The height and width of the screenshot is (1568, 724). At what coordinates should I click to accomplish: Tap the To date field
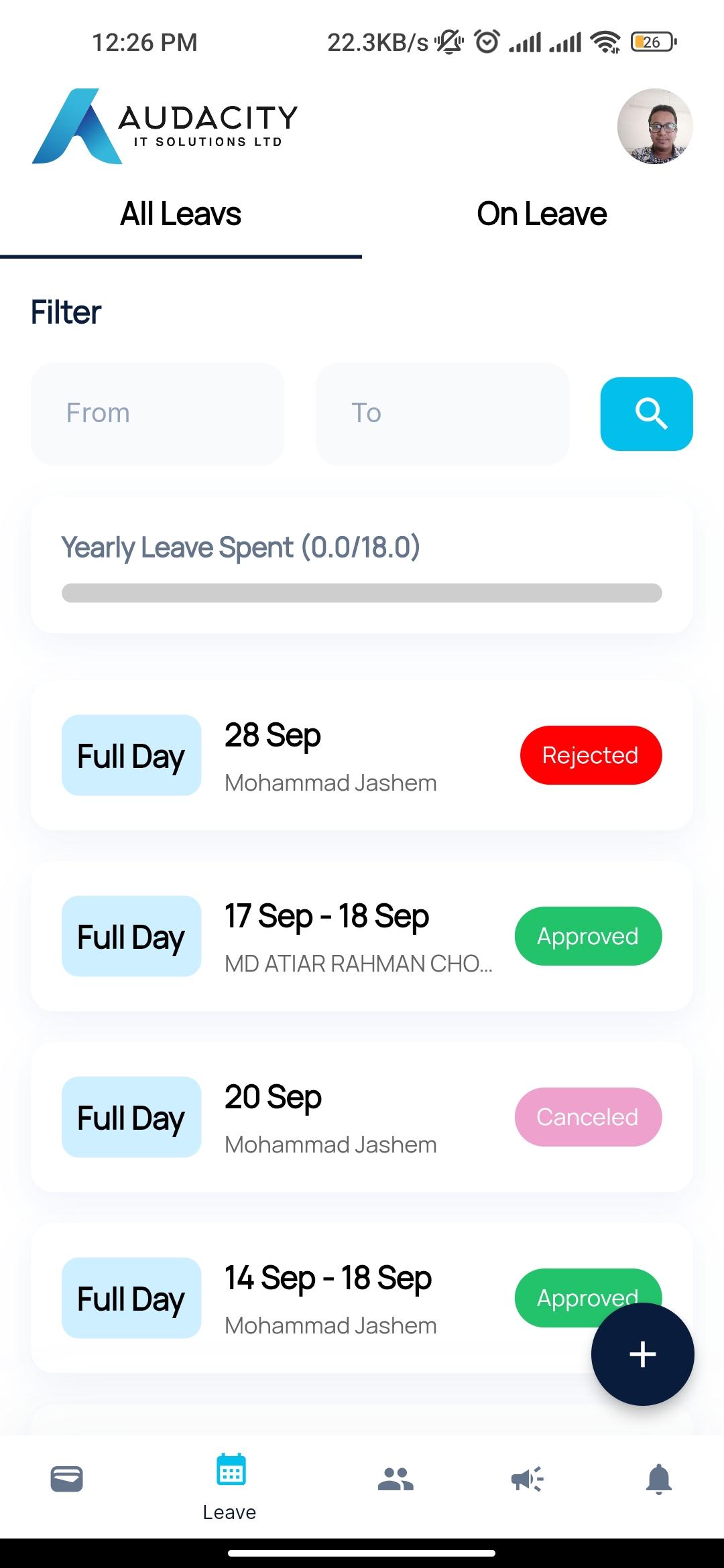(442, 413)
